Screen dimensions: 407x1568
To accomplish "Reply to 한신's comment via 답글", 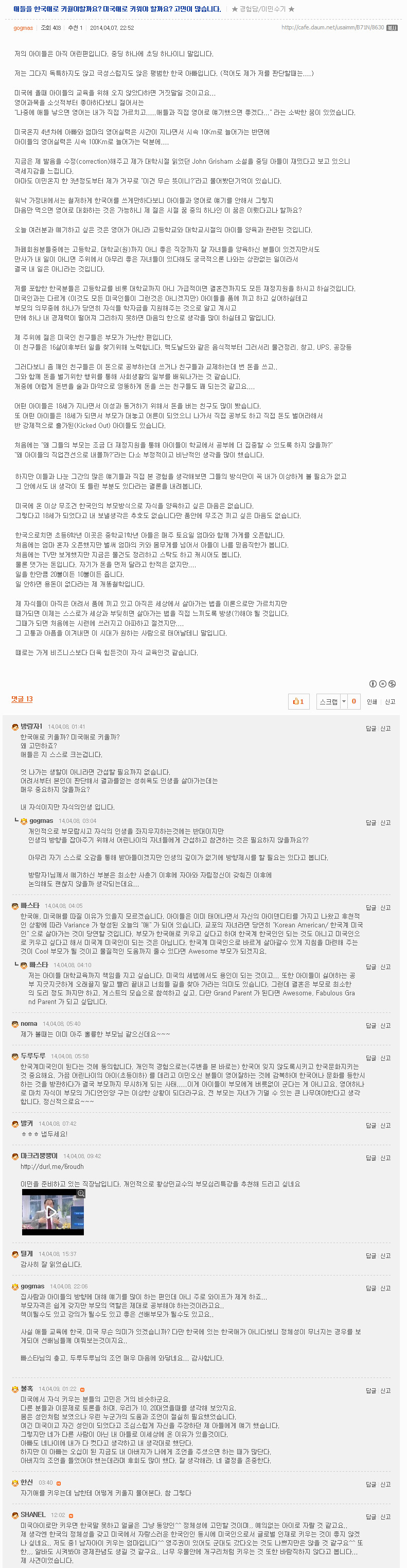I will (370, 1485).
